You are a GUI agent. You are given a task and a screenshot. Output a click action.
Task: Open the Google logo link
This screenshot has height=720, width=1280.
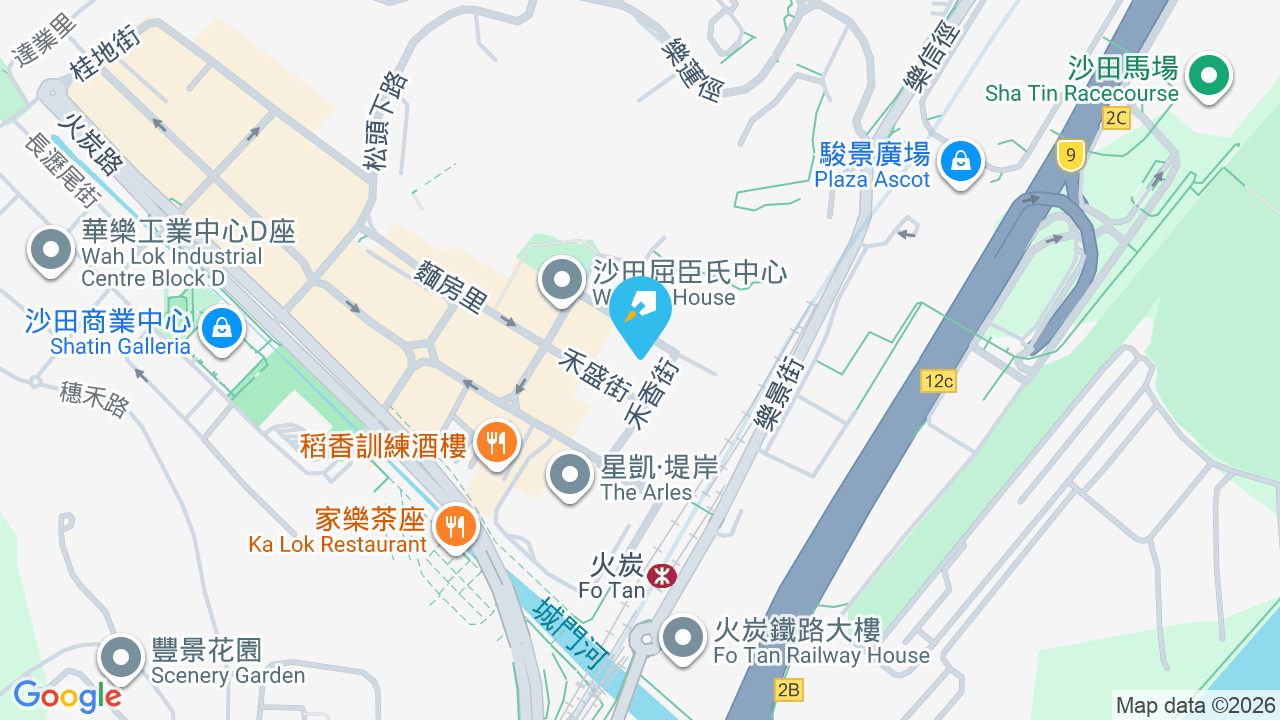(x=67, y=695)
